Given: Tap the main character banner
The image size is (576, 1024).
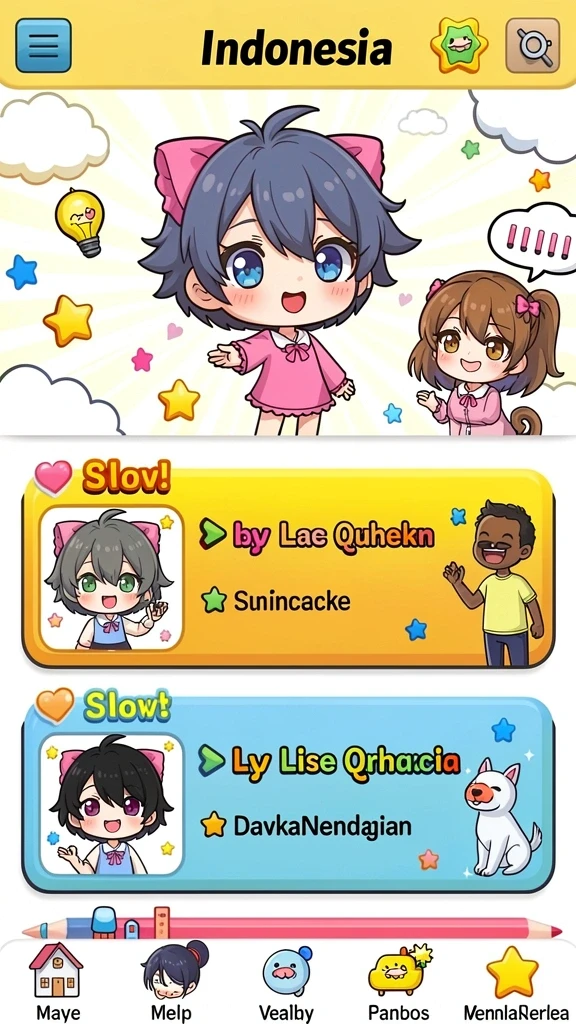Looking at the screenshot, I should click(x=288, y=263).
